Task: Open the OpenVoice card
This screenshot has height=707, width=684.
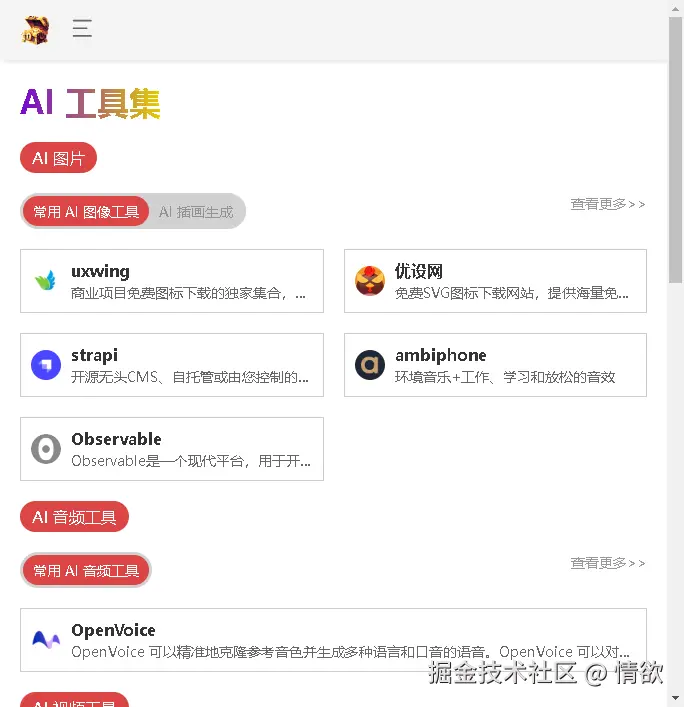Action: (333, 640)
